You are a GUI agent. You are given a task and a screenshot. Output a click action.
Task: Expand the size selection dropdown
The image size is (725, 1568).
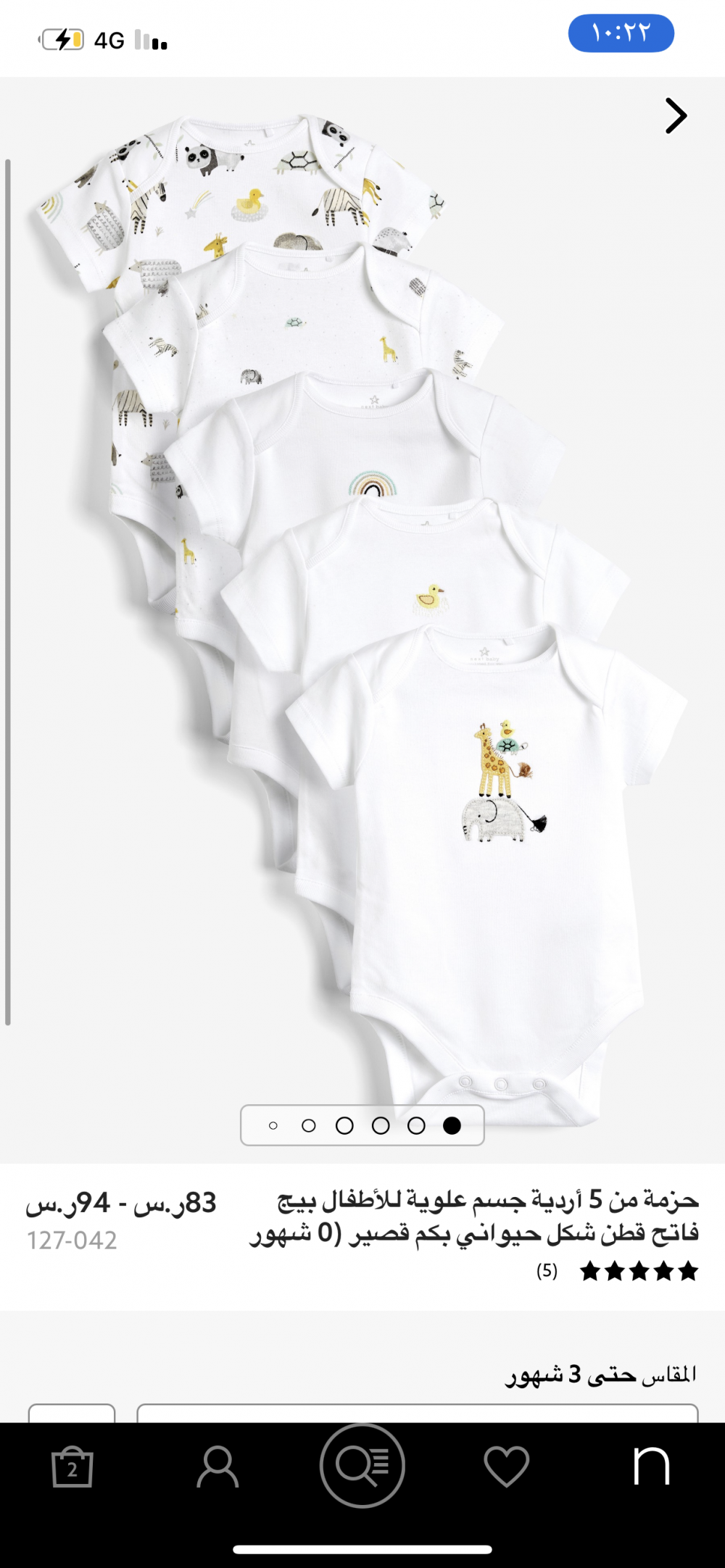click(x=417, y=1413)
